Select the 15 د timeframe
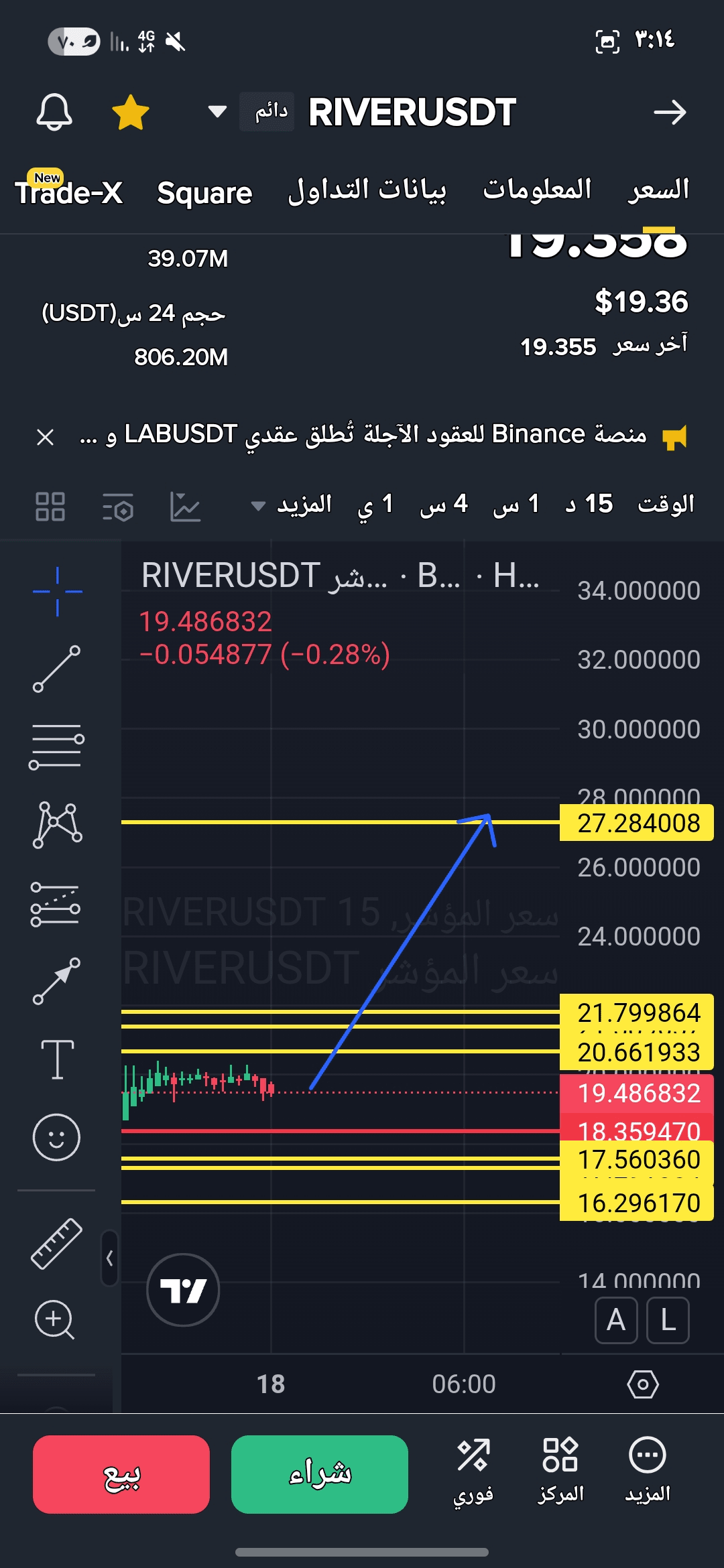724x1568 pixels. 589,505
